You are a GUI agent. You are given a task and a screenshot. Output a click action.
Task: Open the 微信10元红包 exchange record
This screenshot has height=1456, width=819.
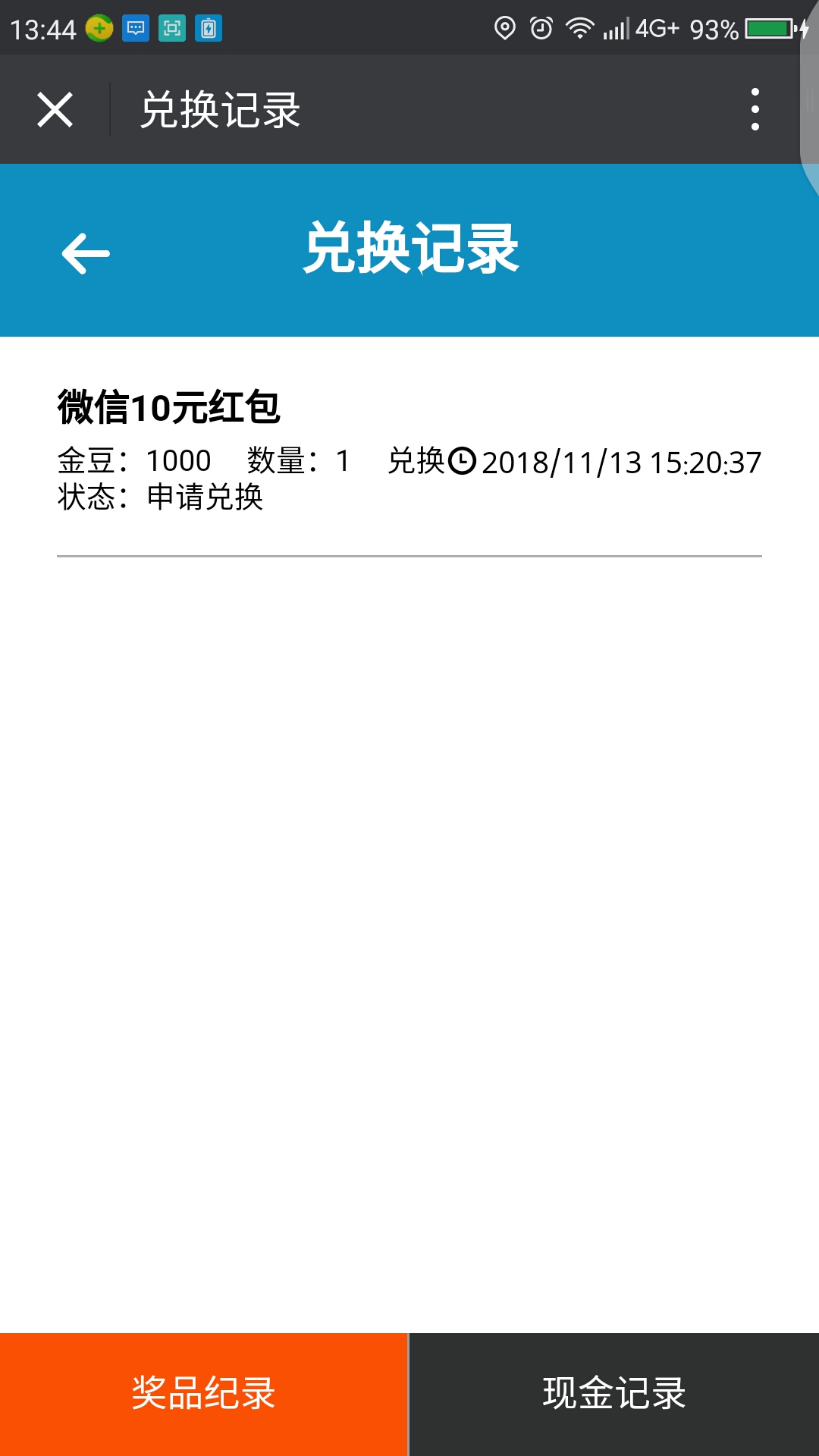pyautogui.click(x=409, y=450)
